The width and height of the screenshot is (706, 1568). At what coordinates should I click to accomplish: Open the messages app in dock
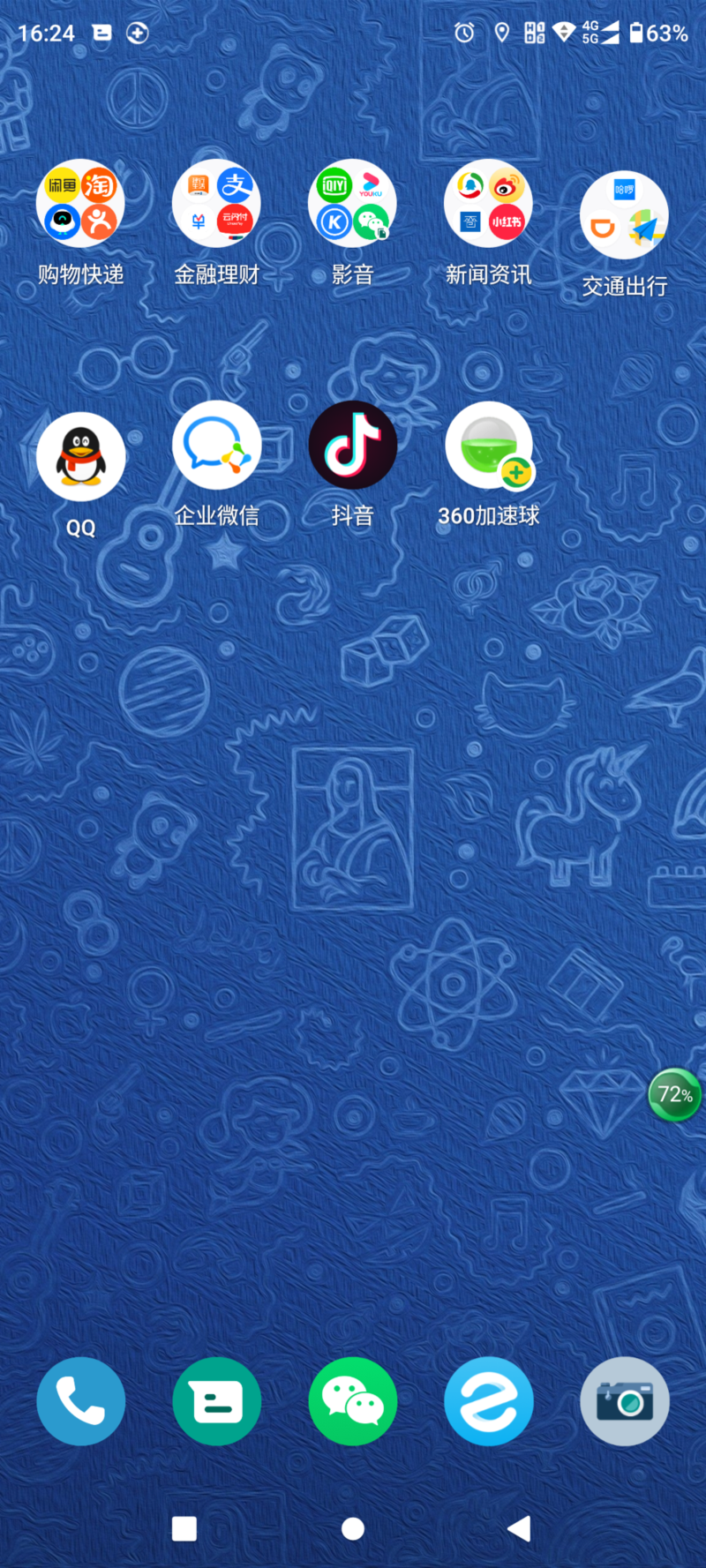(216, 1401)
